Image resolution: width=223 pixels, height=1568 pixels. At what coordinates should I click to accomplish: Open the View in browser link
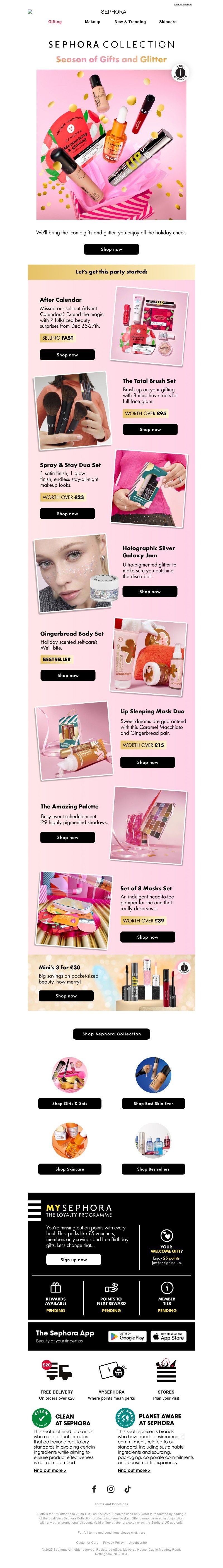[182, 4]
